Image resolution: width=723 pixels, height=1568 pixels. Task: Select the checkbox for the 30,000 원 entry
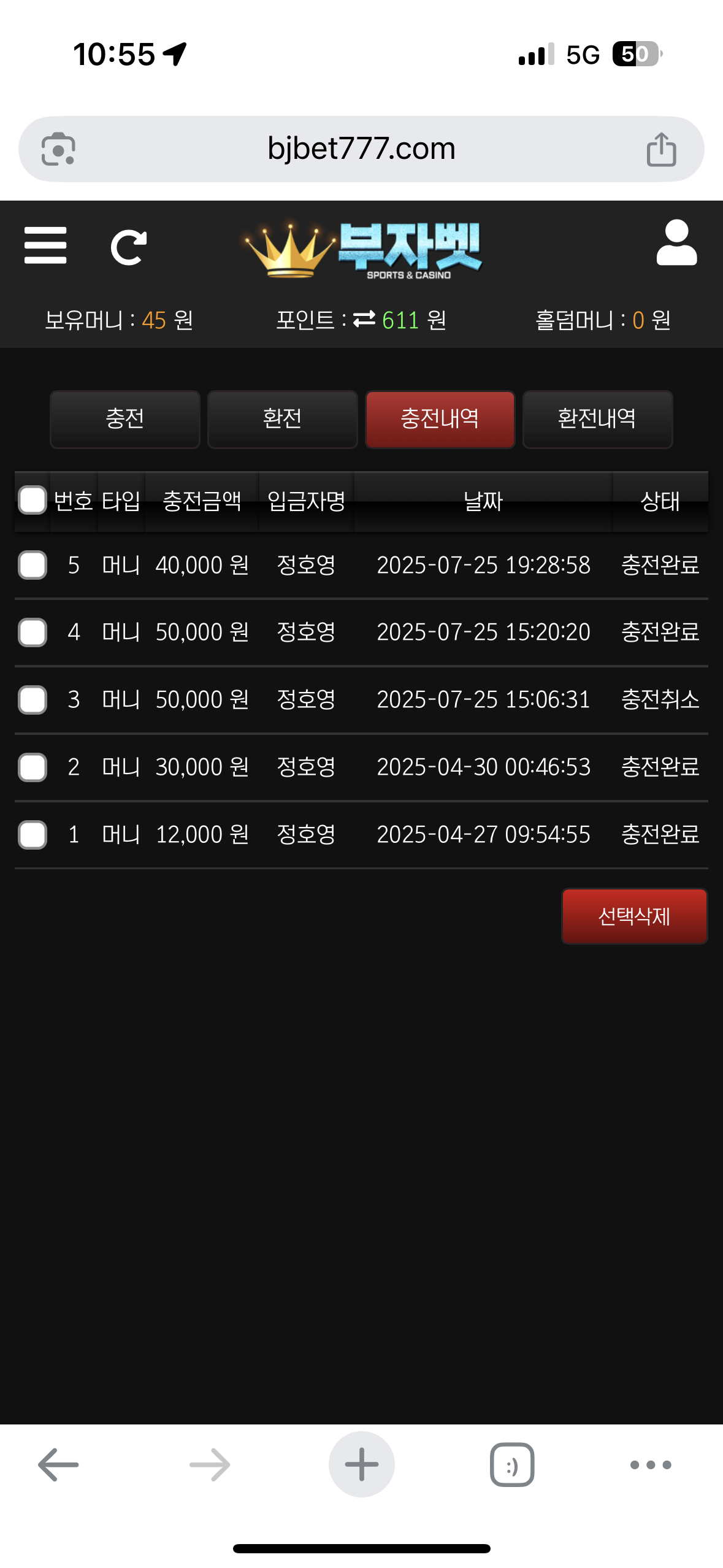[x=33, y=767]
